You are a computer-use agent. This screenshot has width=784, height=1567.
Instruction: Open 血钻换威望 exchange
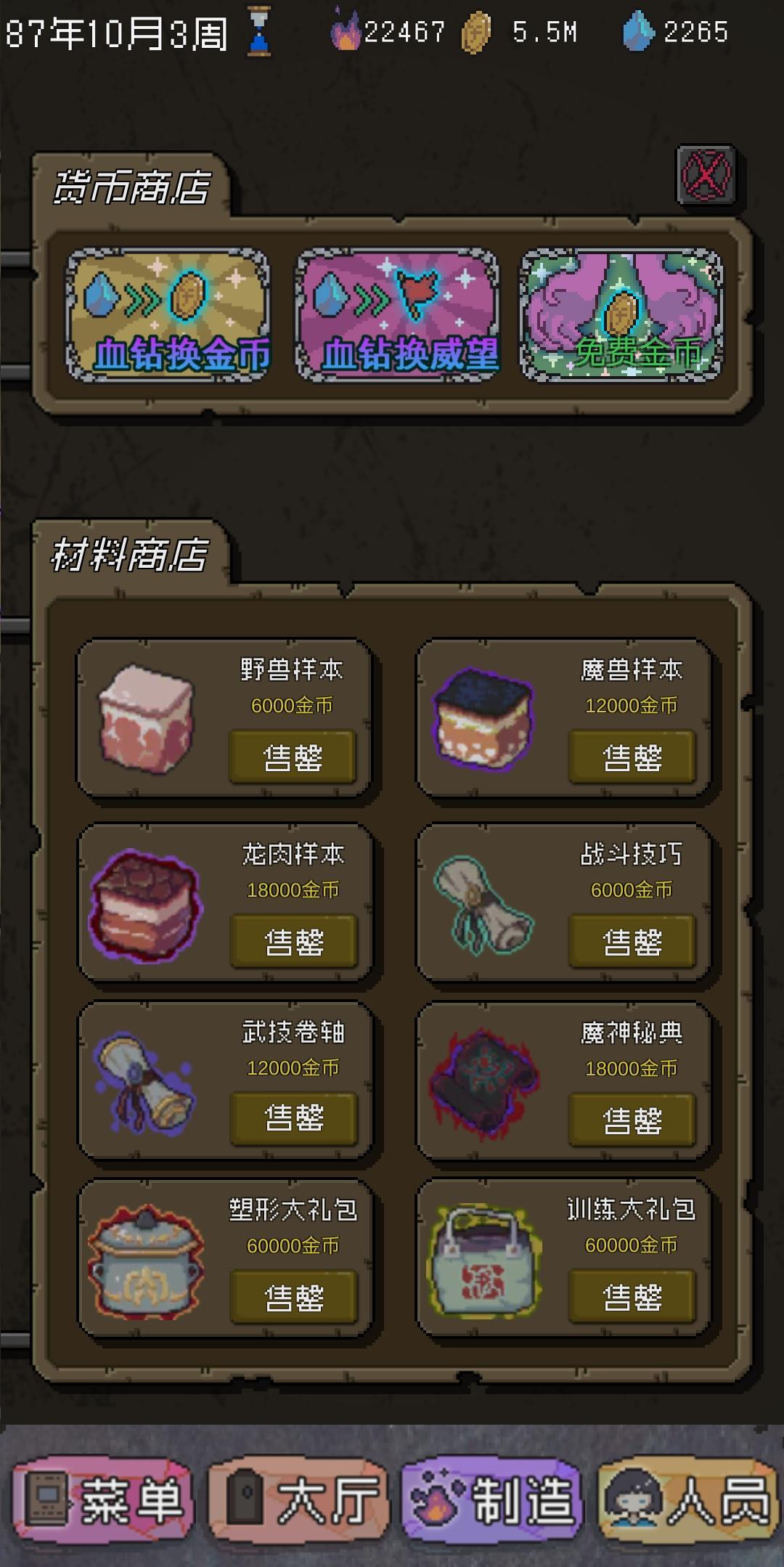point(397,314)
